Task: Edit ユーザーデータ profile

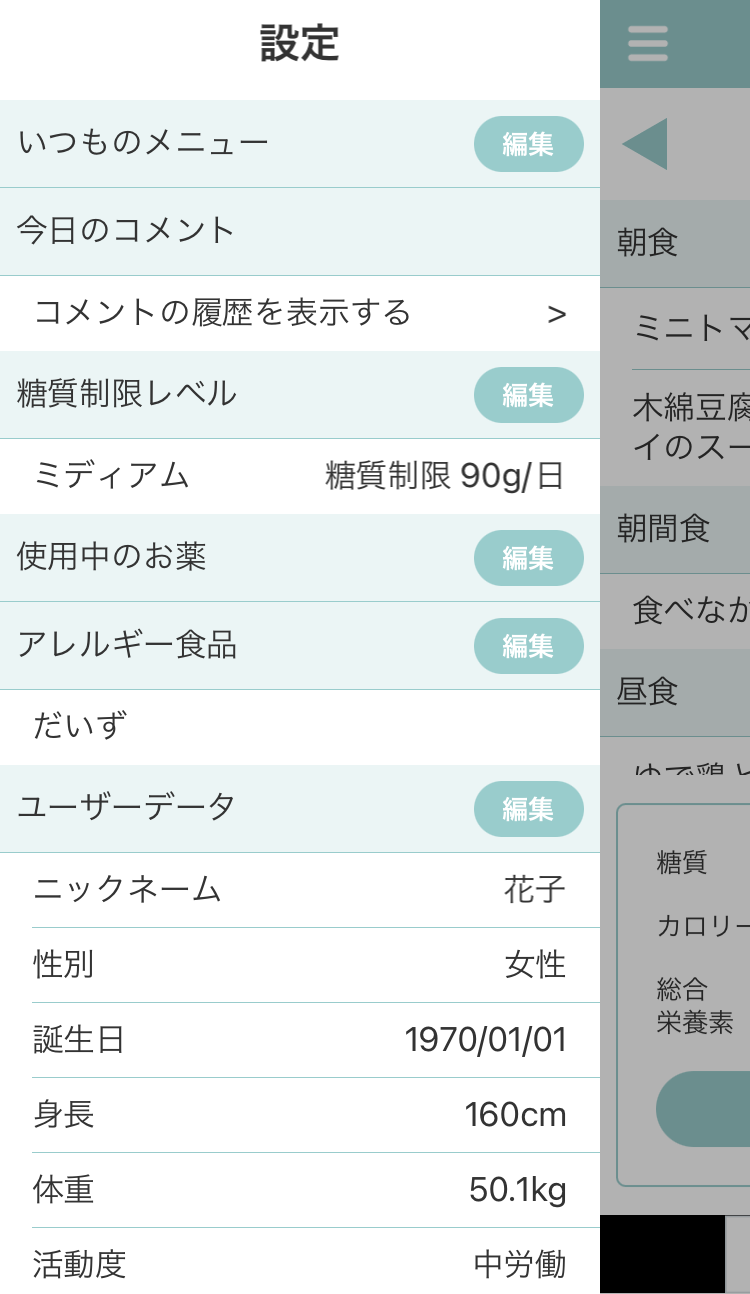Action: pyautogui.click(x=528, y=809)
